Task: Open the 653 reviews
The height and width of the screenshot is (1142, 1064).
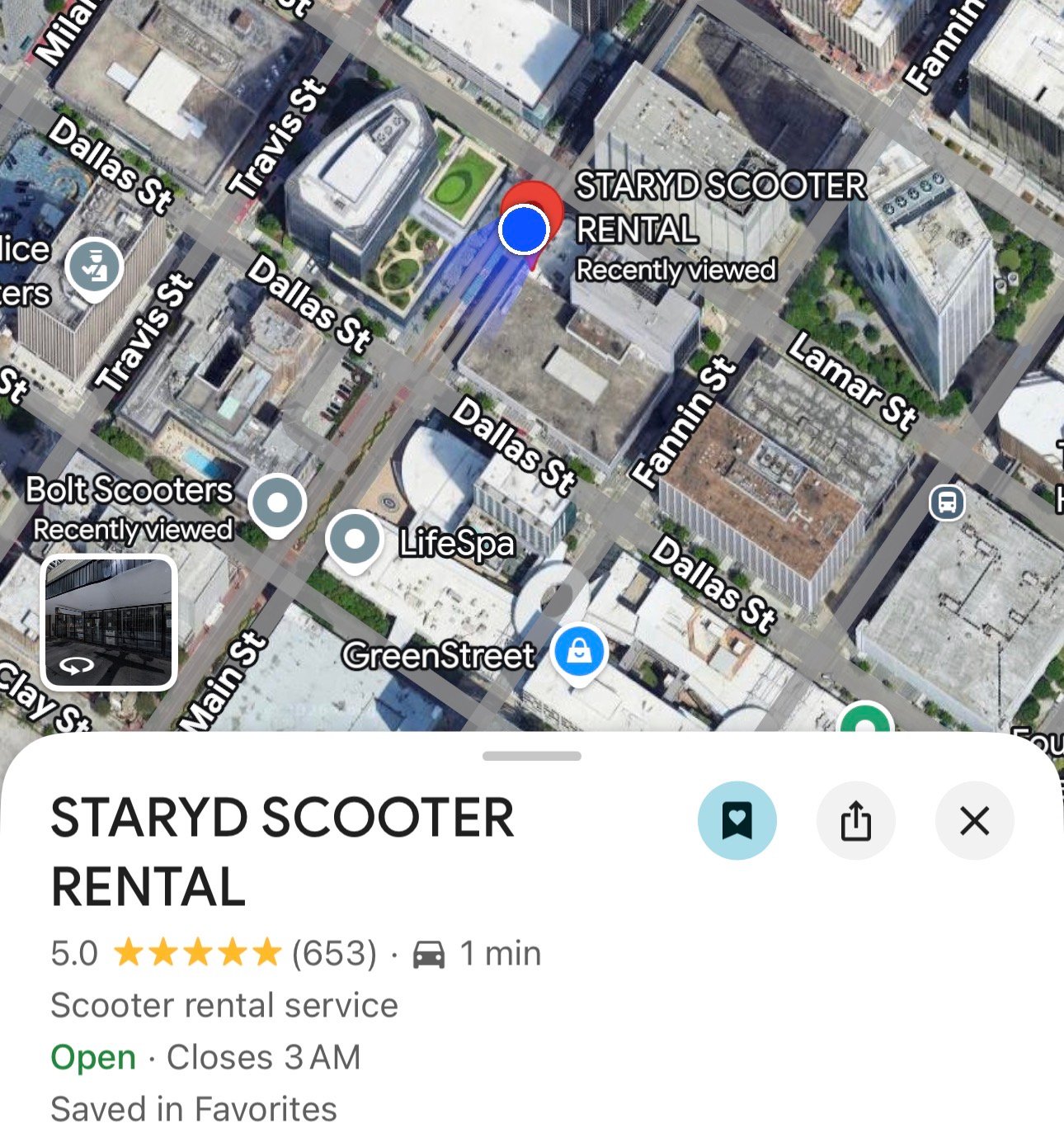Action: pyautogui.click(x=330, y=952)
